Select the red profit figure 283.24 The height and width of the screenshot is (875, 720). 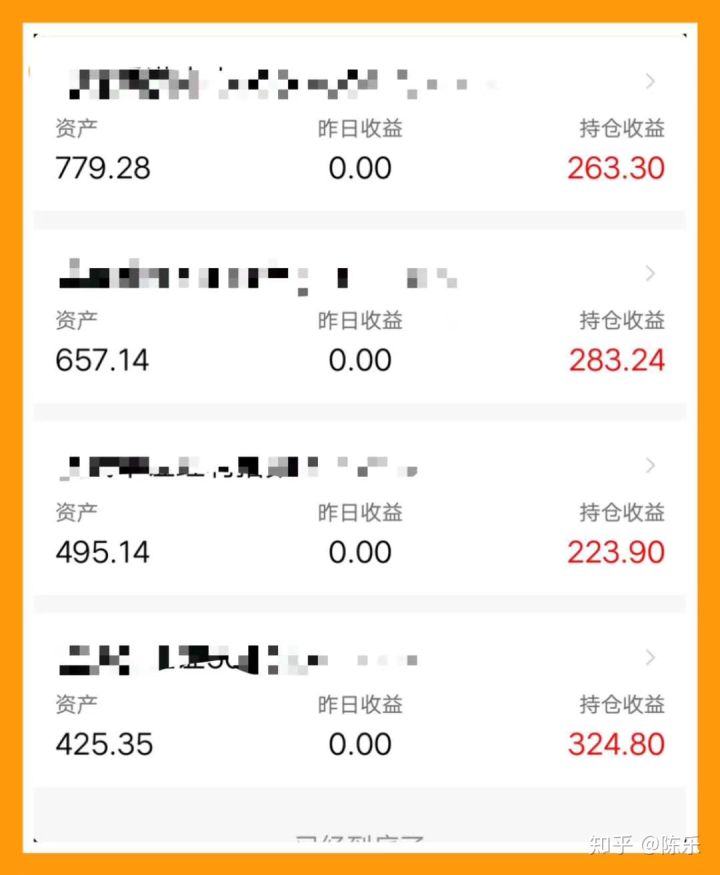(x=616, y=360)
